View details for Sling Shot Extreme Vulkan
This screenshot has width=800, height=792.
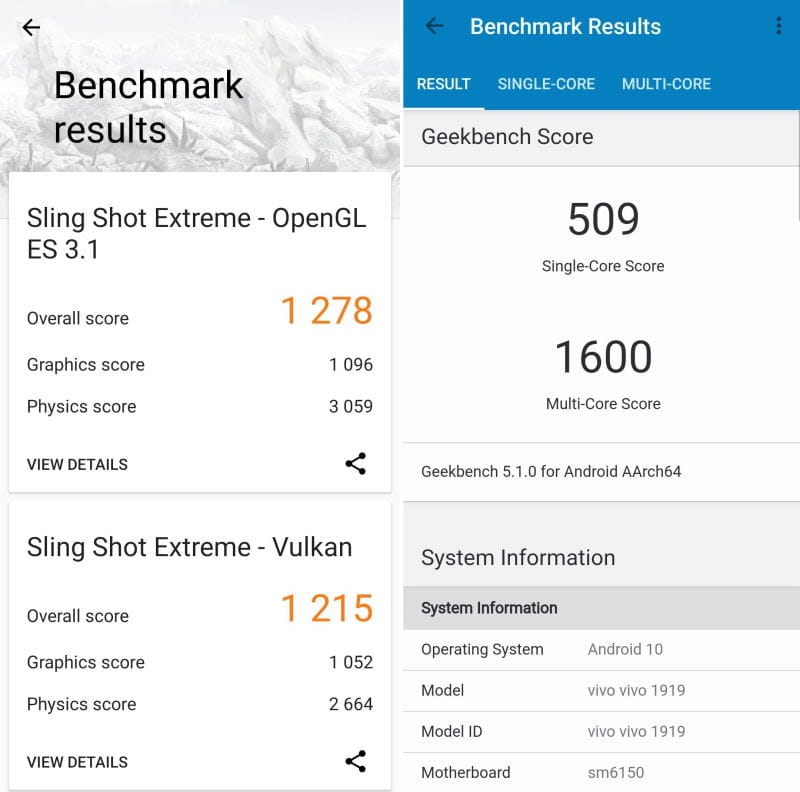click(x=77, y=762)
